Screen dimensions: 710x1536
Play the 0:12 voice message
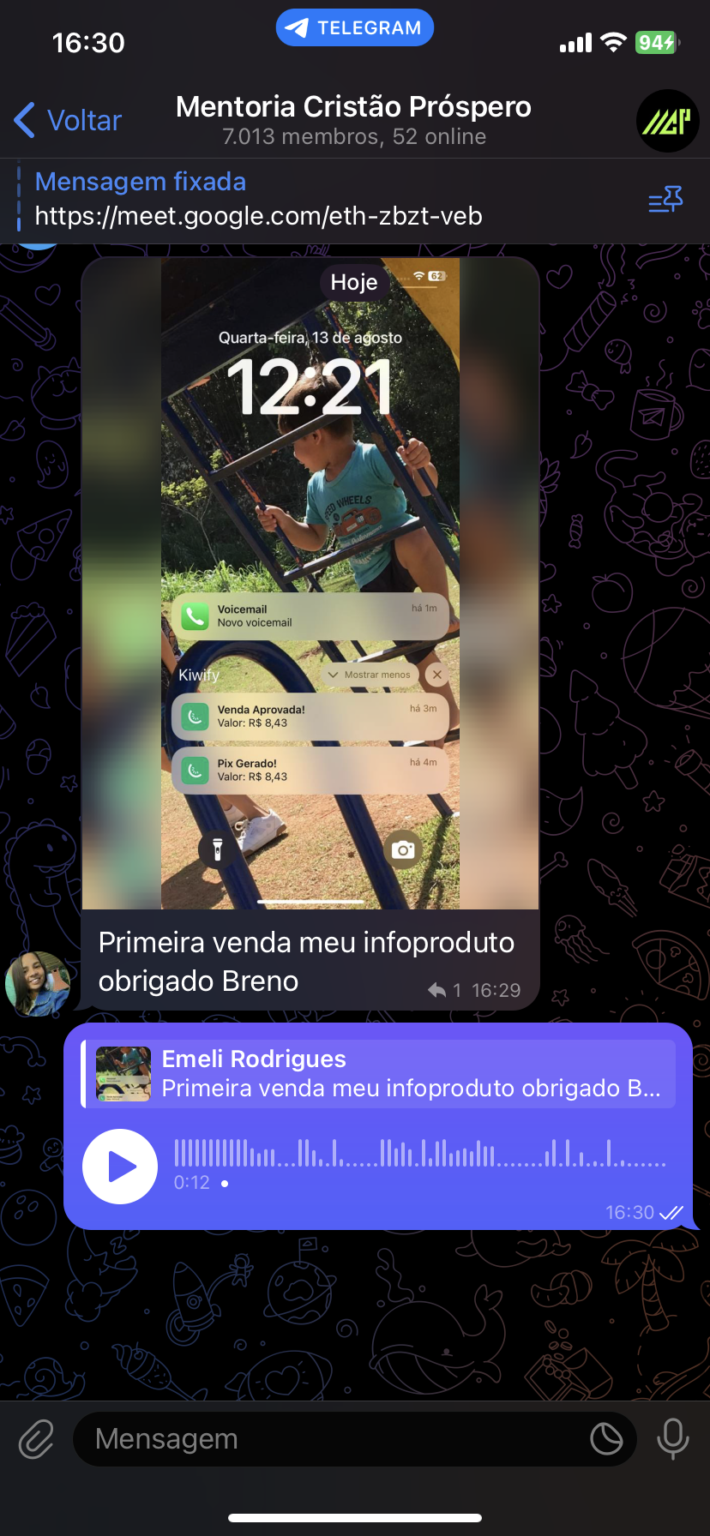pyautogui.click(x=120, y=1166)
